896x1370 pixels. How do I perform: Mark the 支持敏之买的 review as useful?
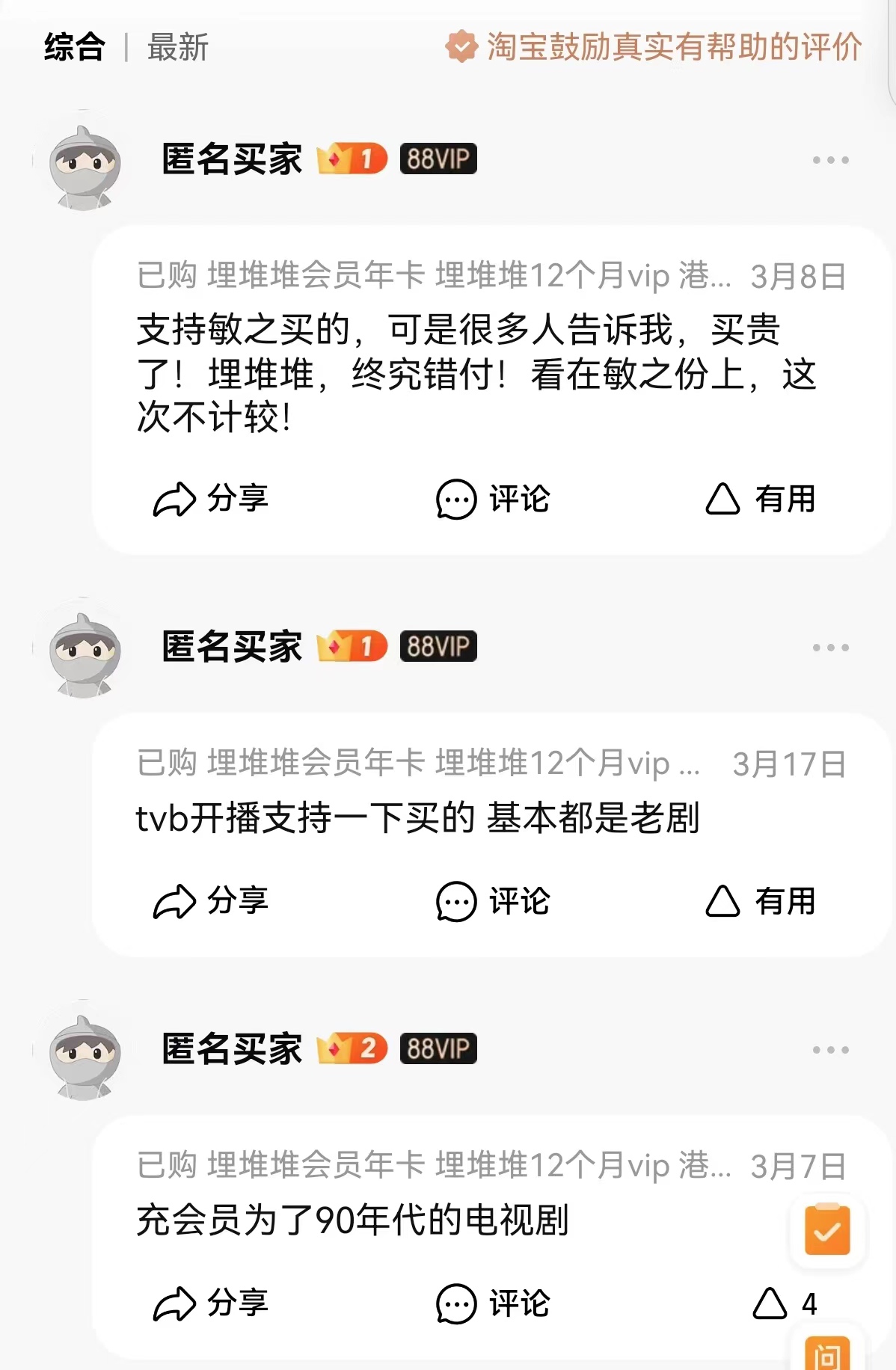coord(760,499)
